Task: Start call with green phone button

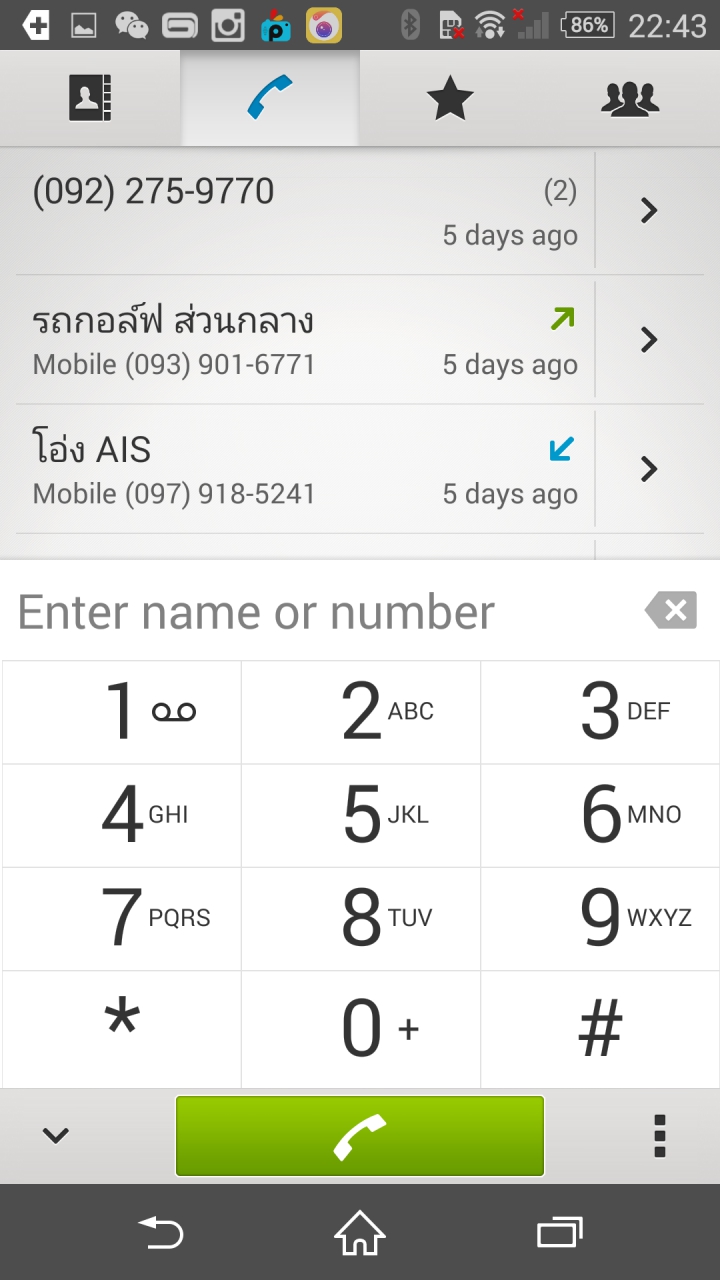Action: [x=360, y=1136]
